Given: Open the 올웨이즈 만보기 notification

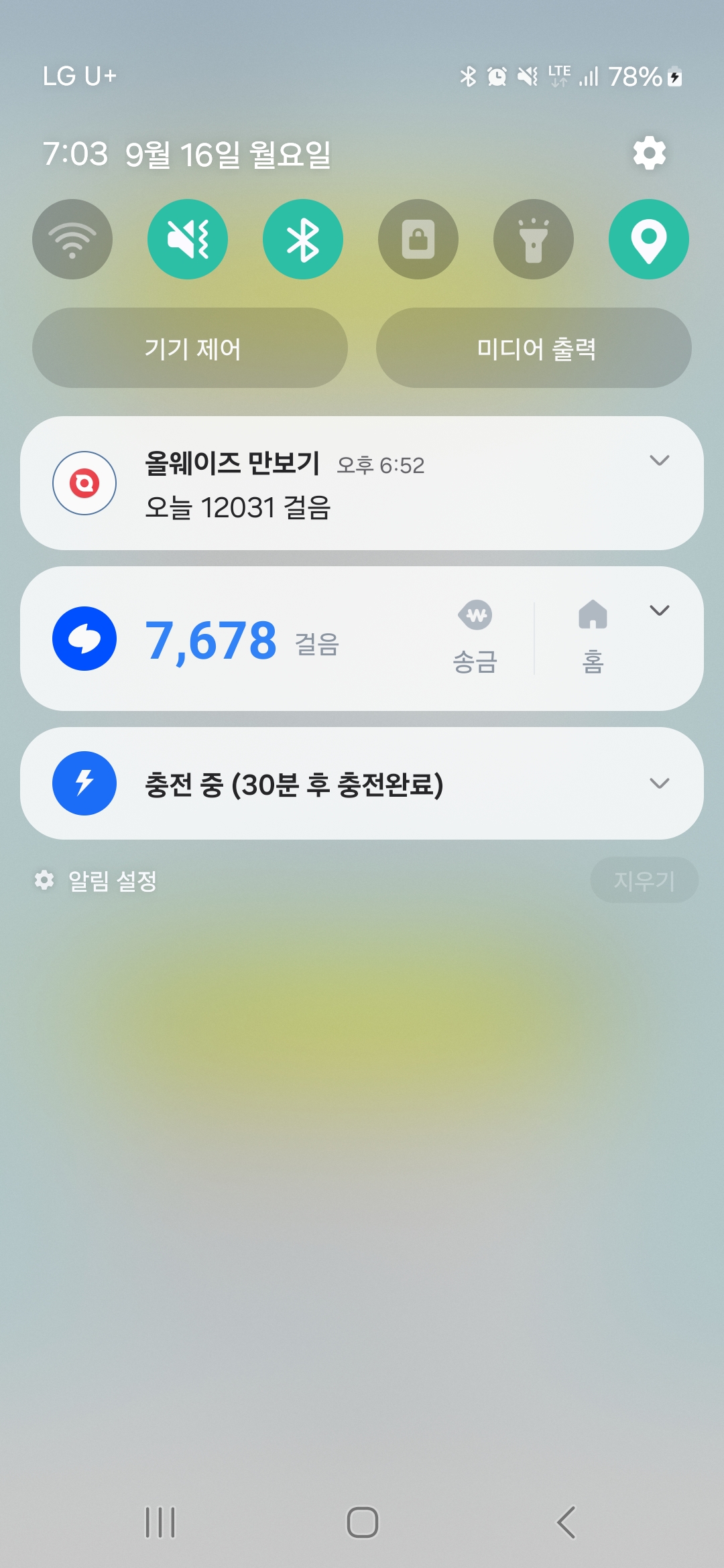Looking at the screenshot, I should [335, 484].
